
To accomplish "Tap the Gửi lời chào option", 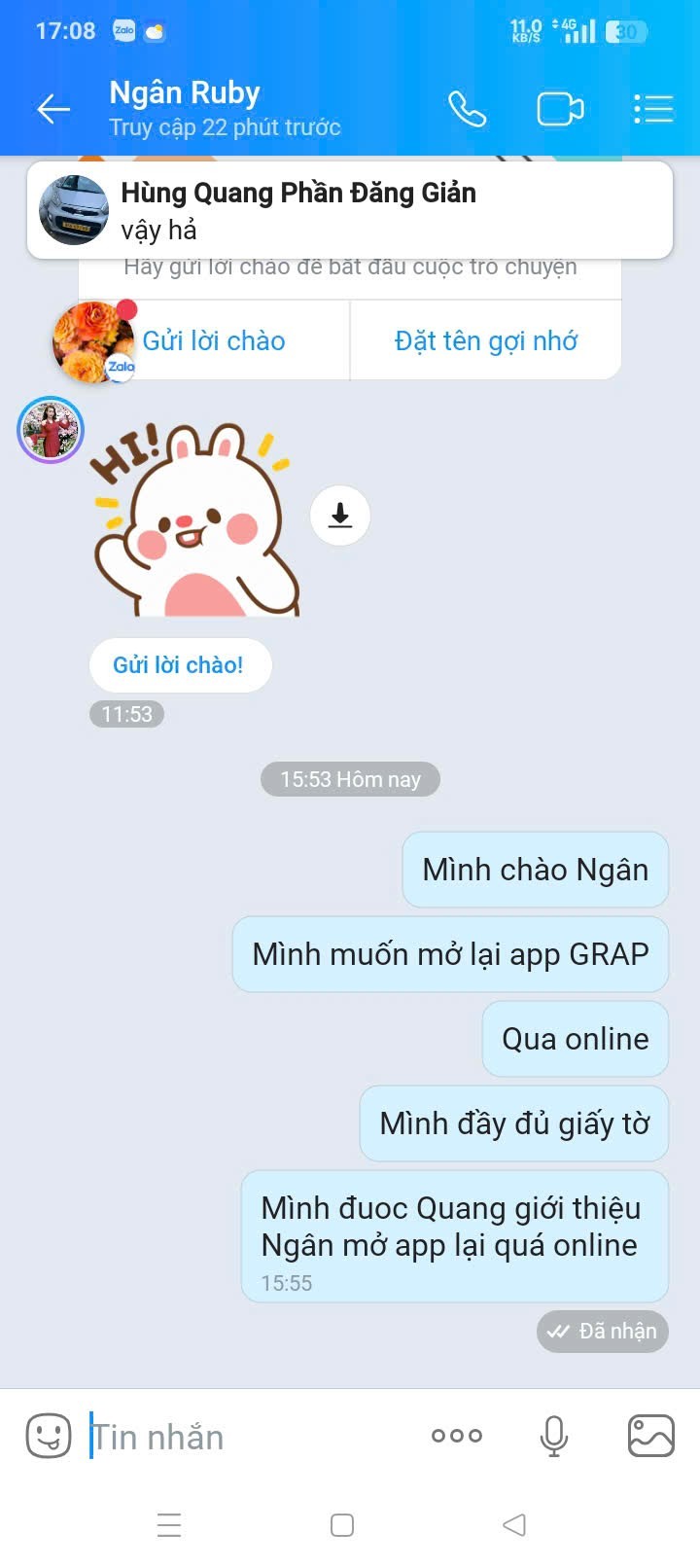I will click(214, 340).
